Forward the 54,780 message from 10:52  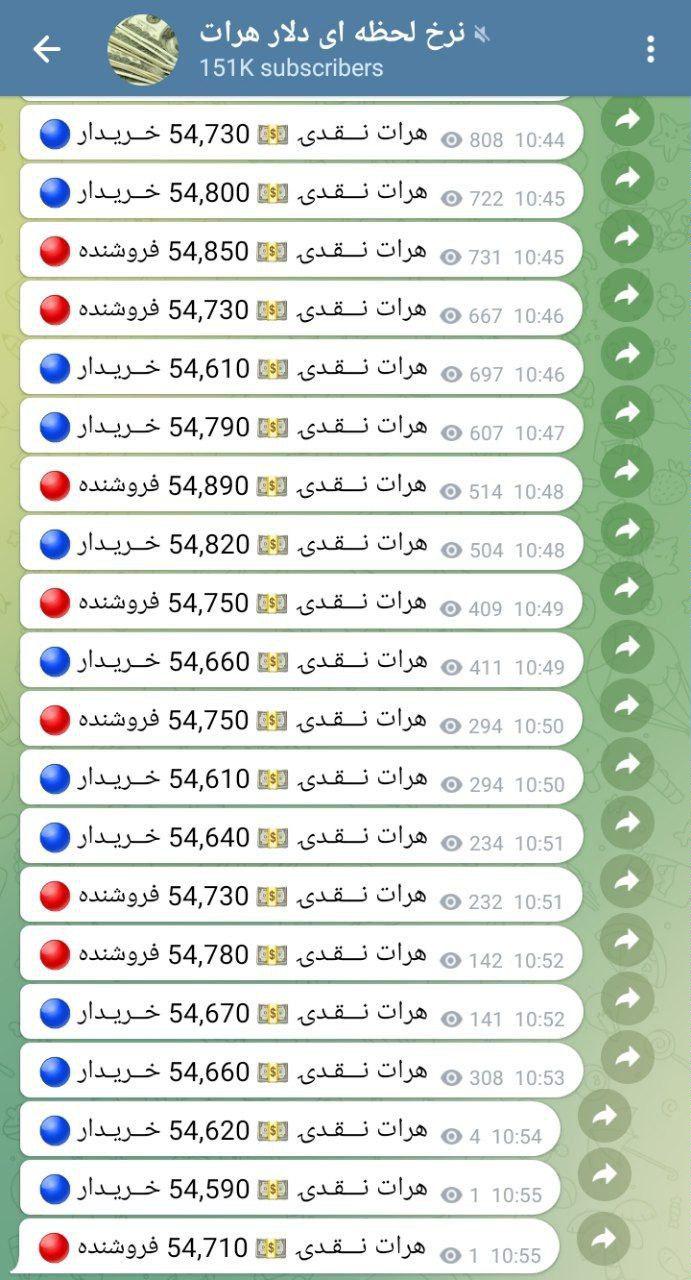627,940
